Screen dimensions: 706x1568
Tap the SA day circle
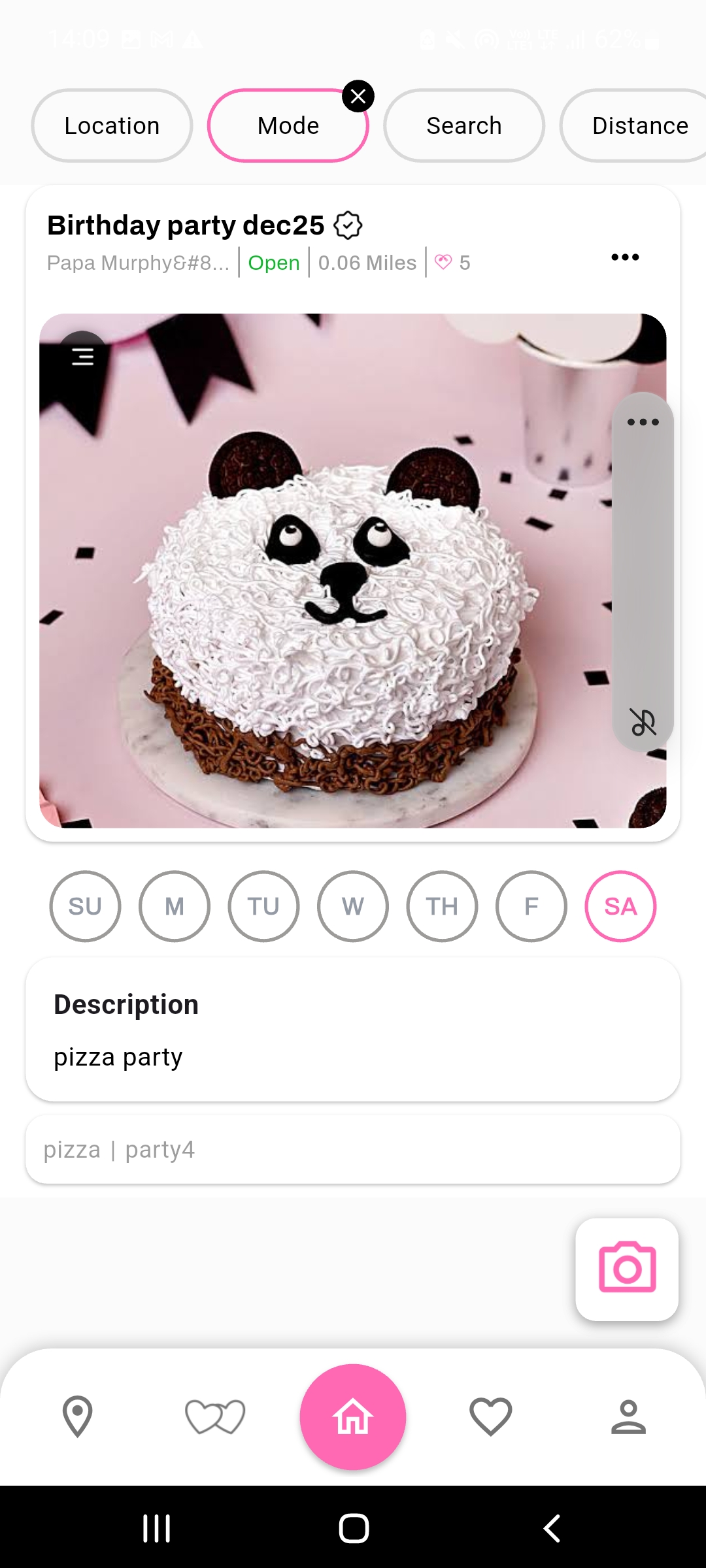tap(620, 906)
